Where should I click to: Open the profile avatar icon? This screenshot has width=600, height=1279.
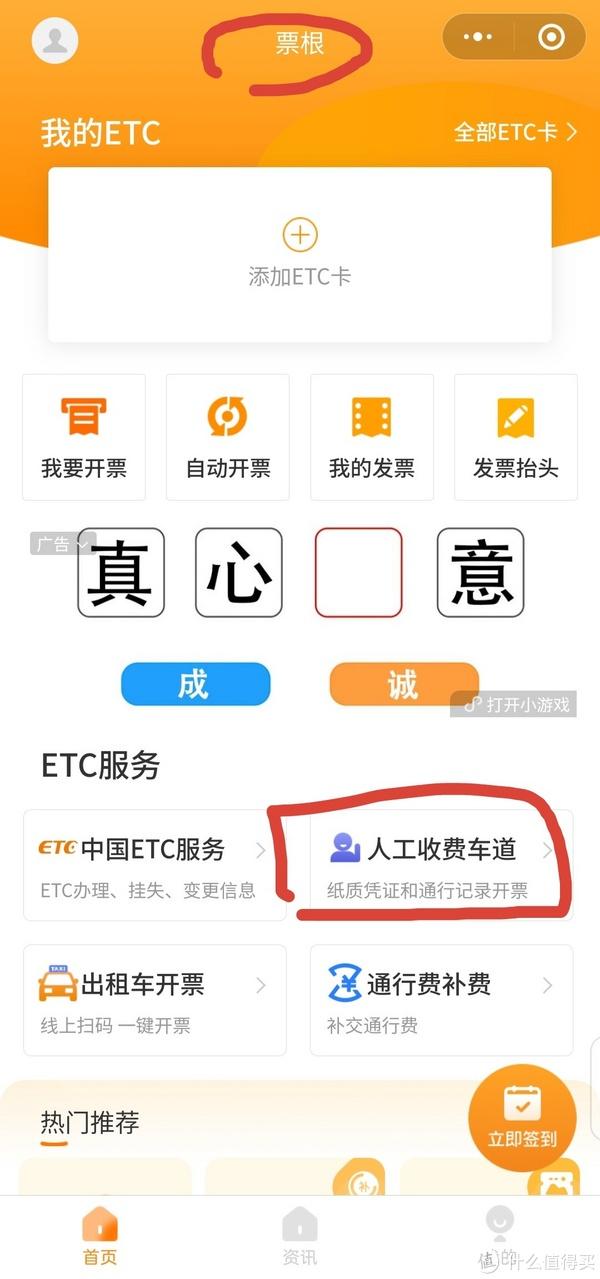pyautogui.click(x=55, y=40)
